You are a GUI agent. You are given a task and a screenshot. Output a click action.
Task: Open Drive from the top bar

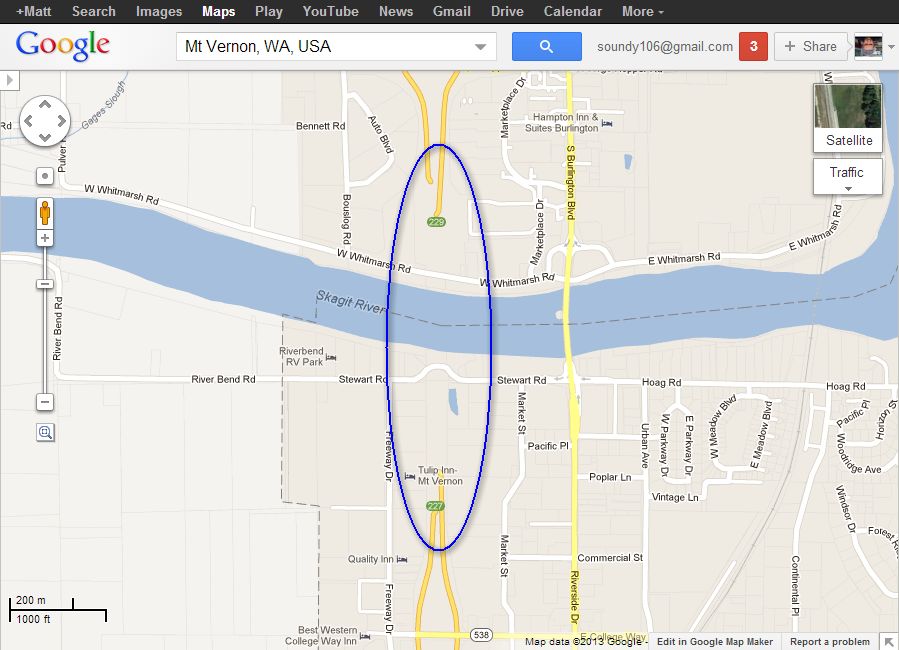pos(507,11)
